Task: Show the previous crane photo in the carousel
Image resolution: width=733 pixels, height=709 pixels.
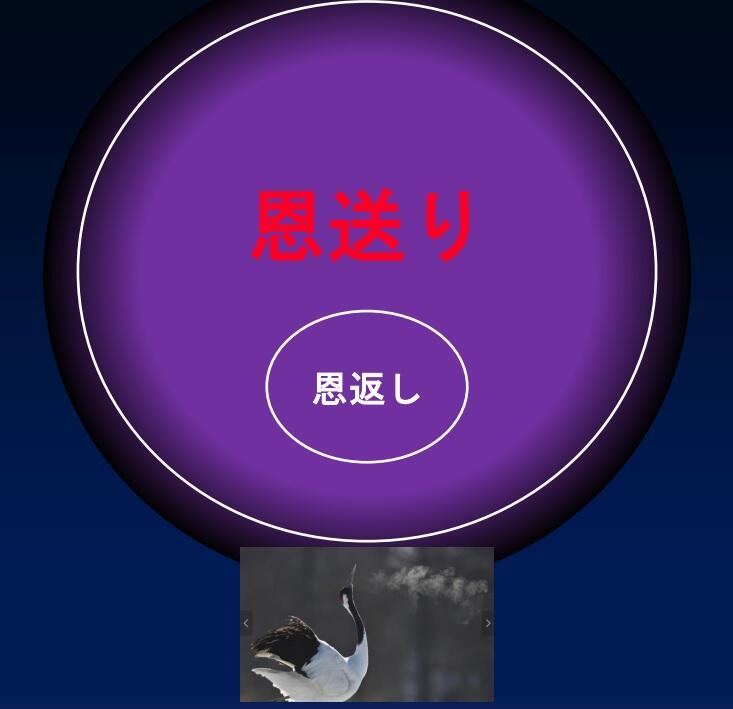Action: point(246,623)
